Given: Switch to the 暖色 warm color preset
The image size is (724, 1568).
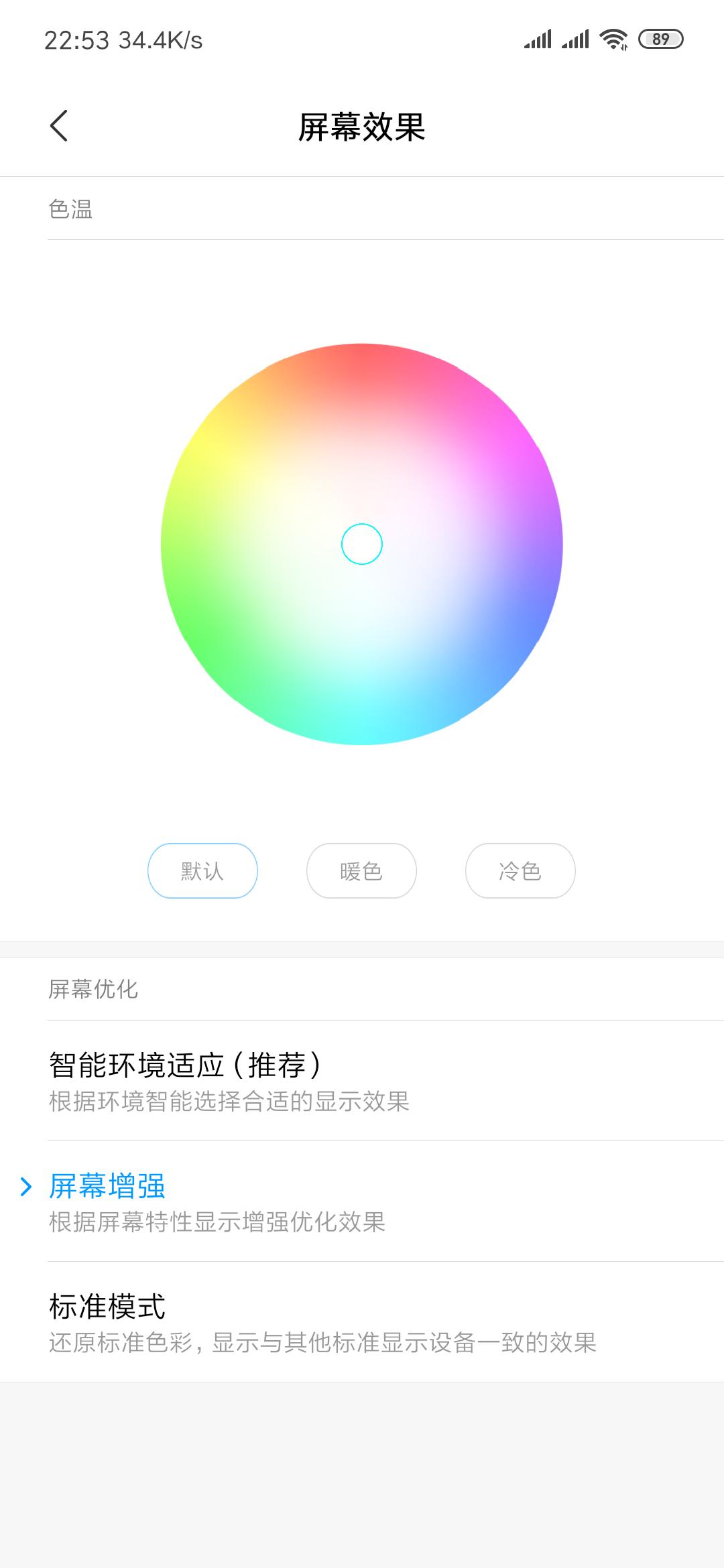Looking at the screenshot, I should coord(361,870).
